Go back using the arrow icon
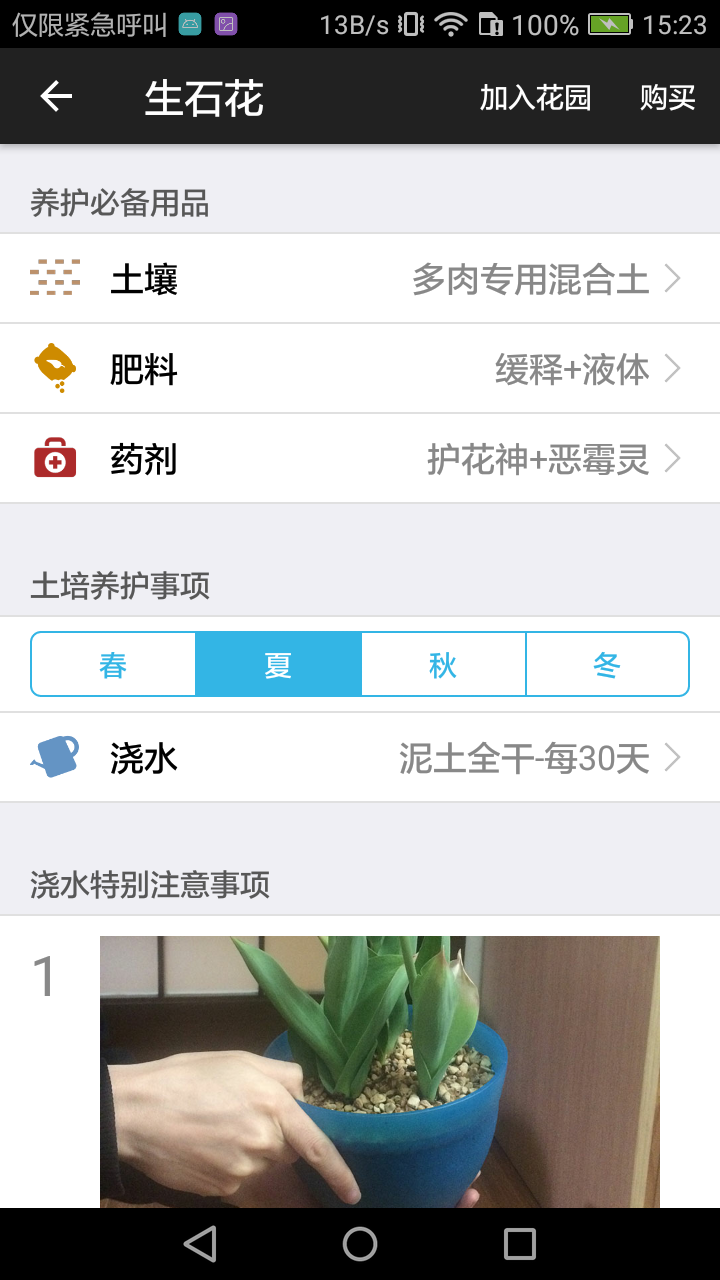Viewport: 720px width, 1280px height. click(56, 97)
